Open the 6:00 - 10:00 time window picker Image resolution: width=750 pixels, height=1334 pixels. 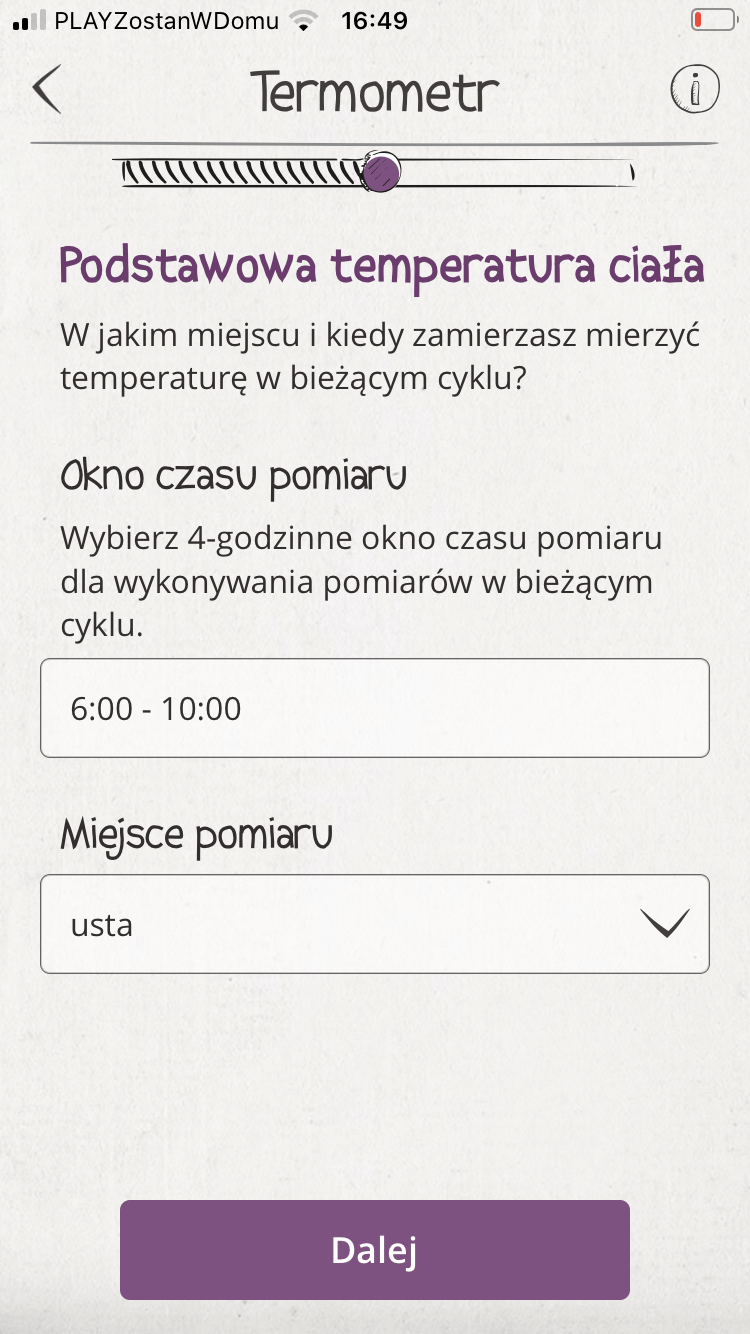(x=375, y=708)
